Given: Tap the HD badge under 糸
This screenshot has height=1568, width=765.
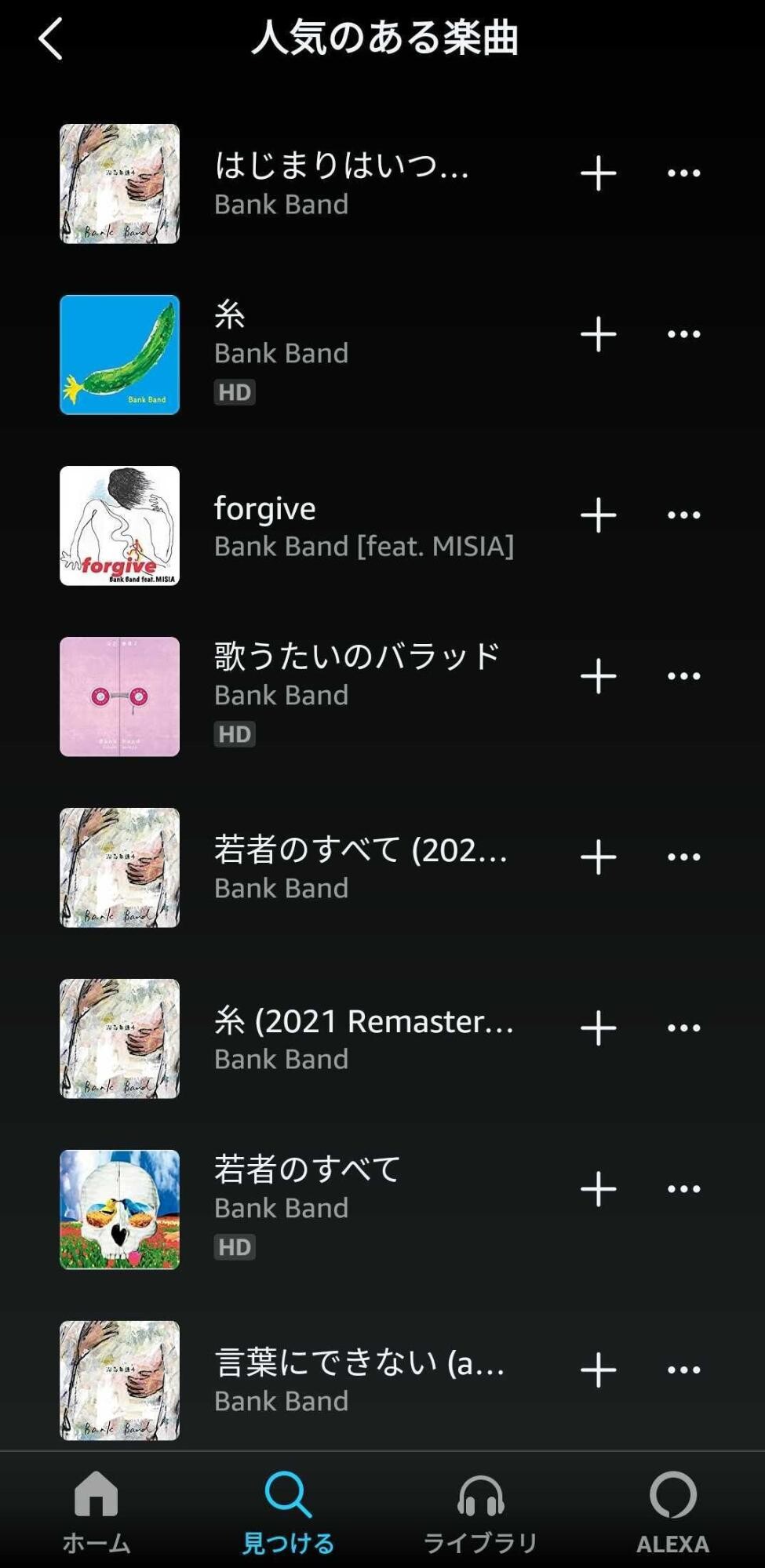Looking at the screenshot, I should tap(233, 392).
